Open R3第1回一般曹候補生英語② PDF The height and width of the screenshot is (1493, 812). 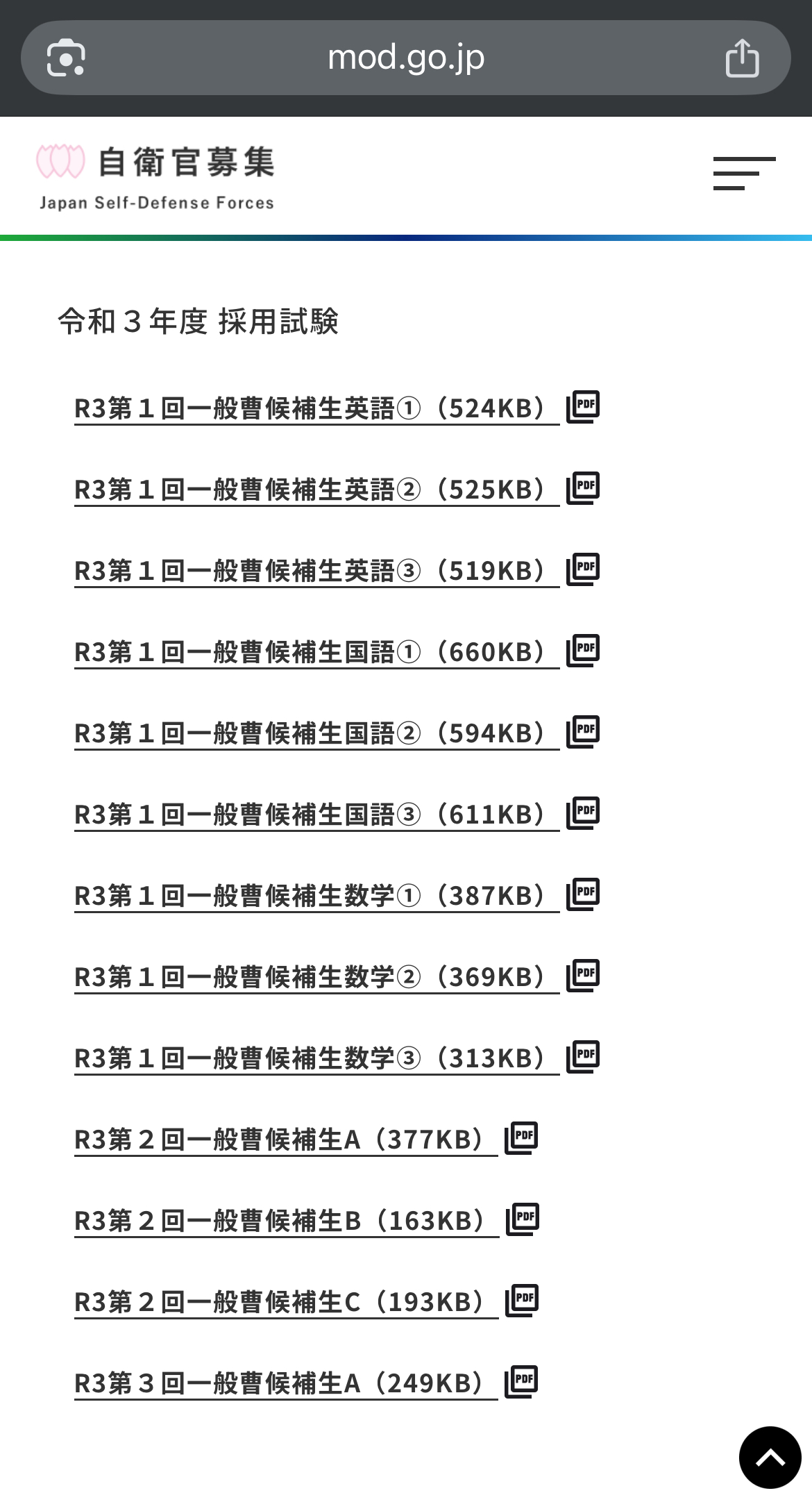pos(337,490)
